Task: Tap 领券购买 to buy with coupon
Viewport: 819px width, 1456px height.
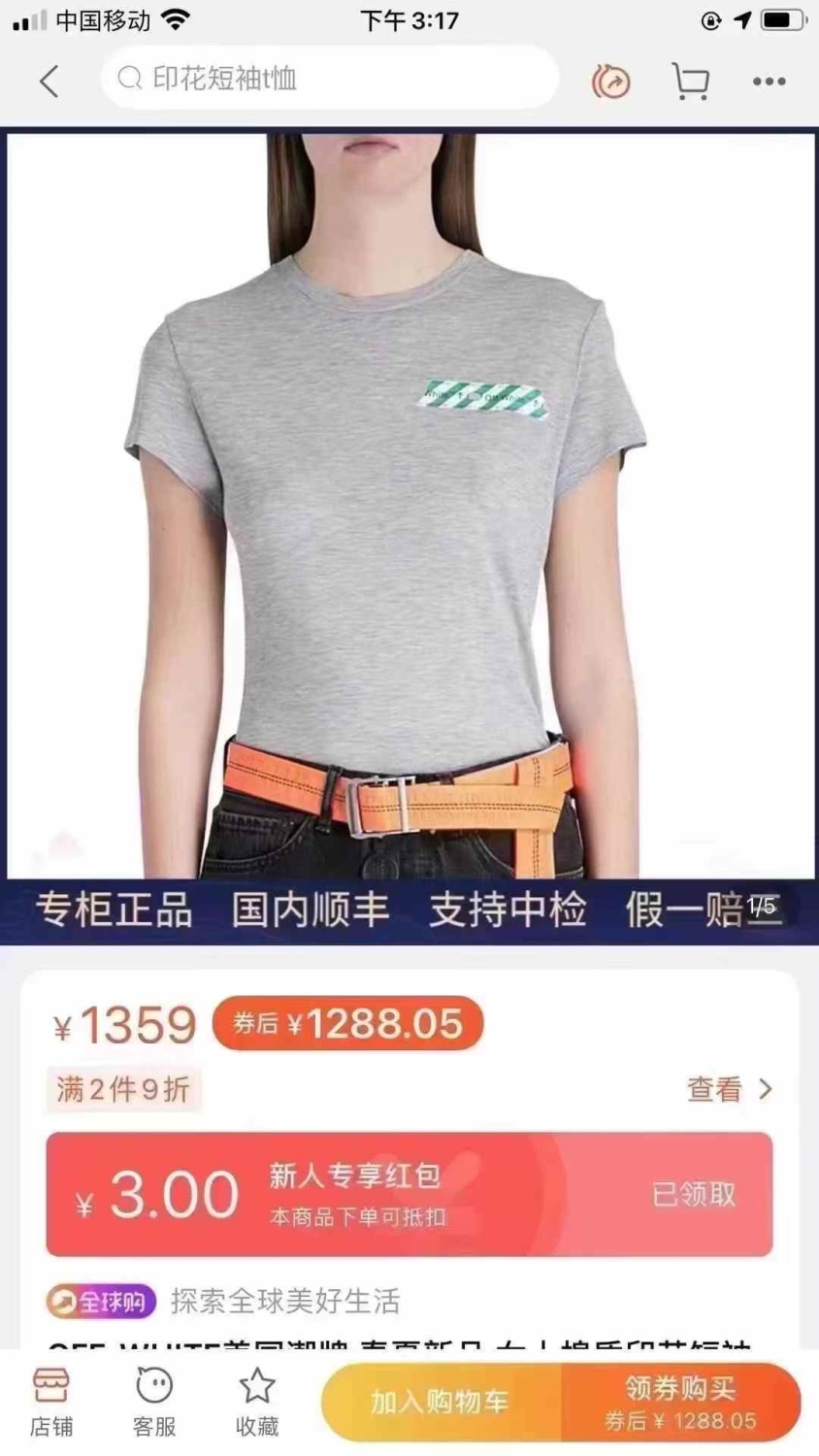Action: coord(681,1402)
